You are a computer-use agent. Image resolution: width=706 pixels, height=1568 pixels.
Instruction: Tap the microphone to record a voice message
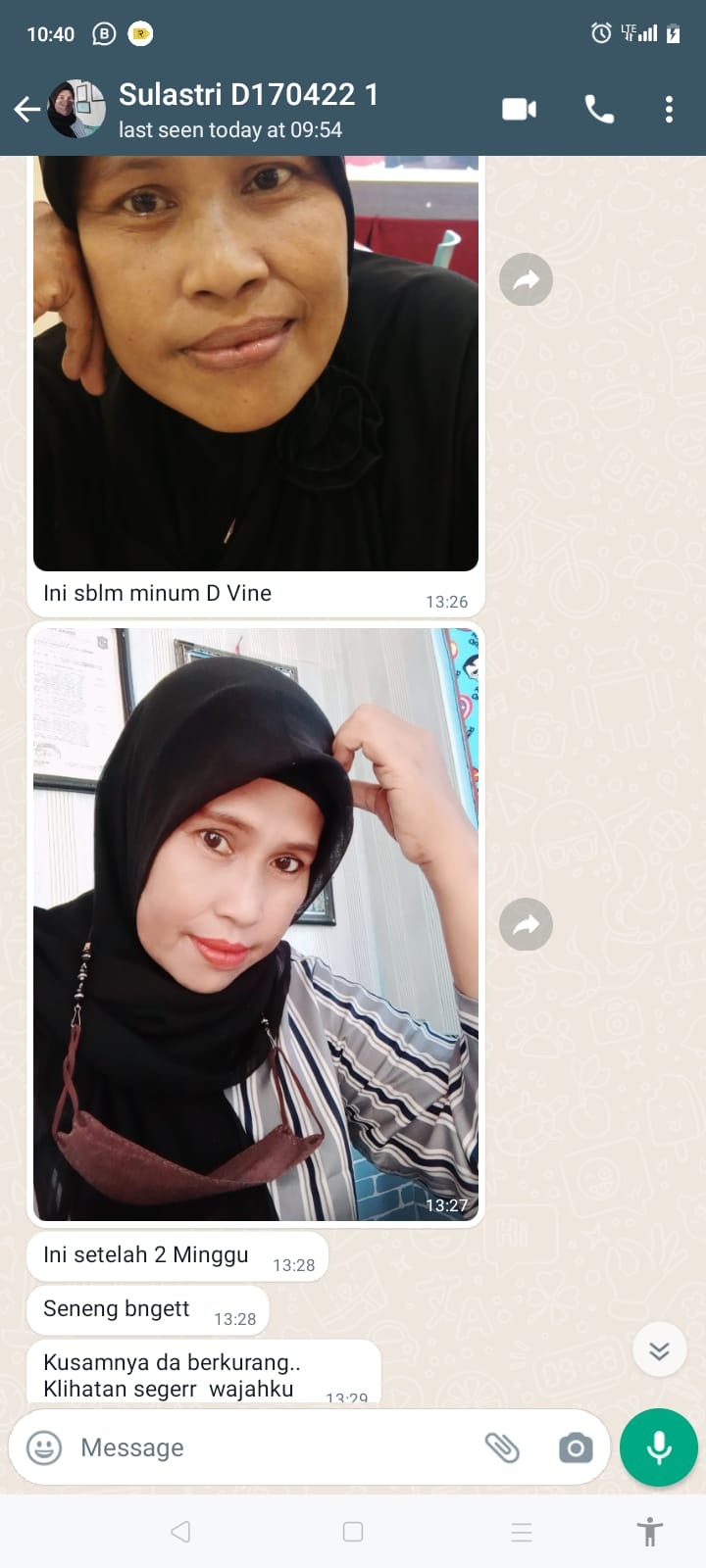[x=659, y=1447]
